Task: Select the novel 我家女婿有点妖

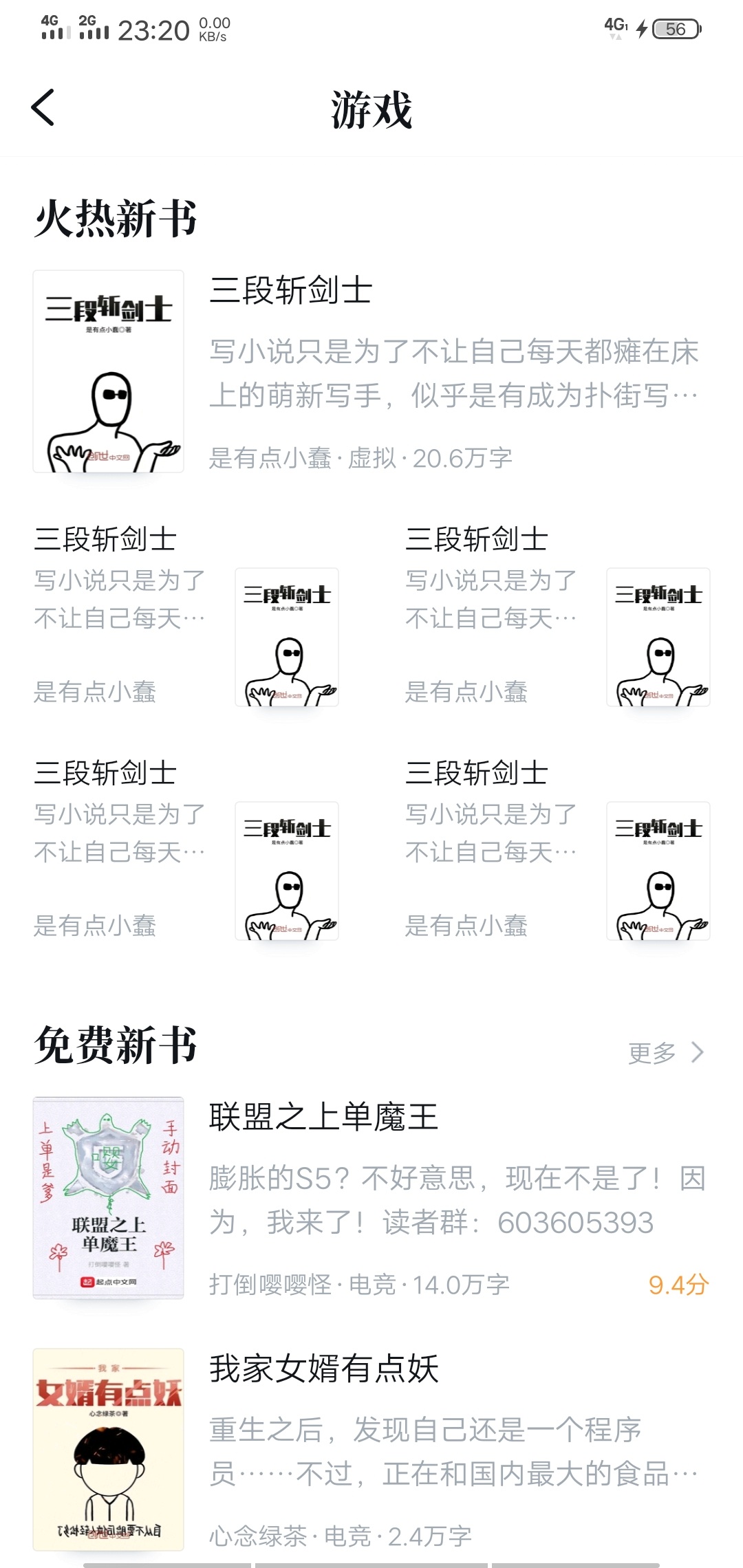Action: tap(371, 1448)
